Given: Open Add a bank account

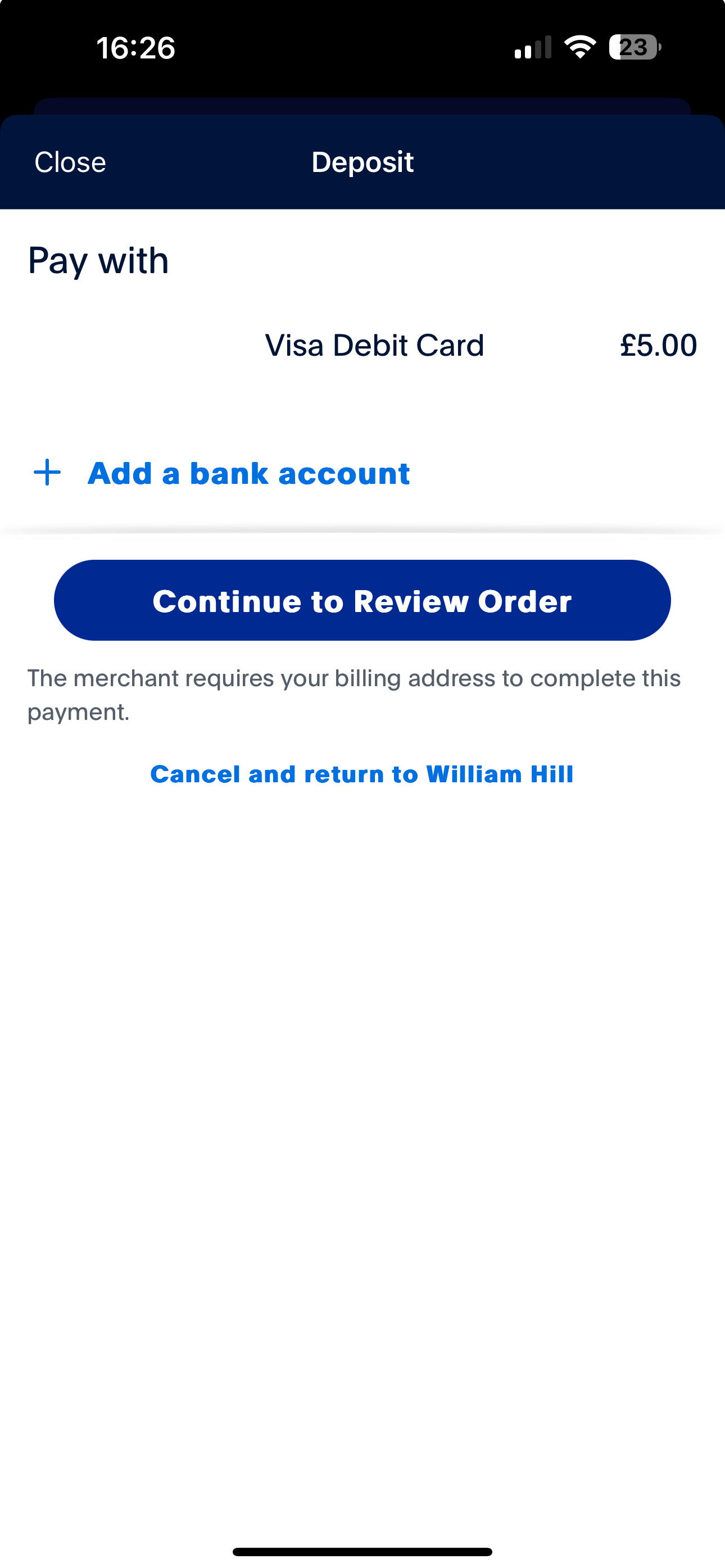Looking at the screenshot, I should click(x=248, y=472).
